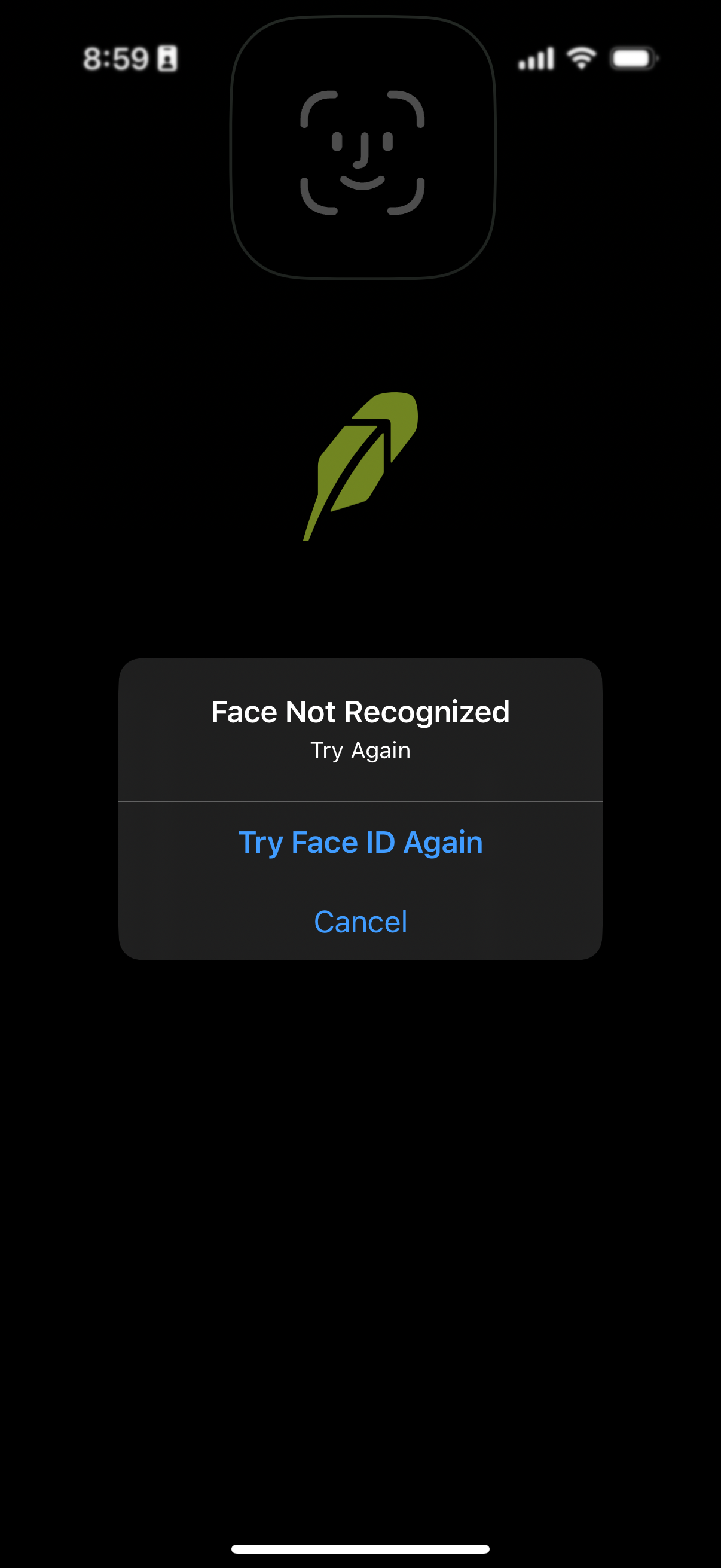Tap the battery indicator
The image size is (721, 1568).
tap(633, 58)
